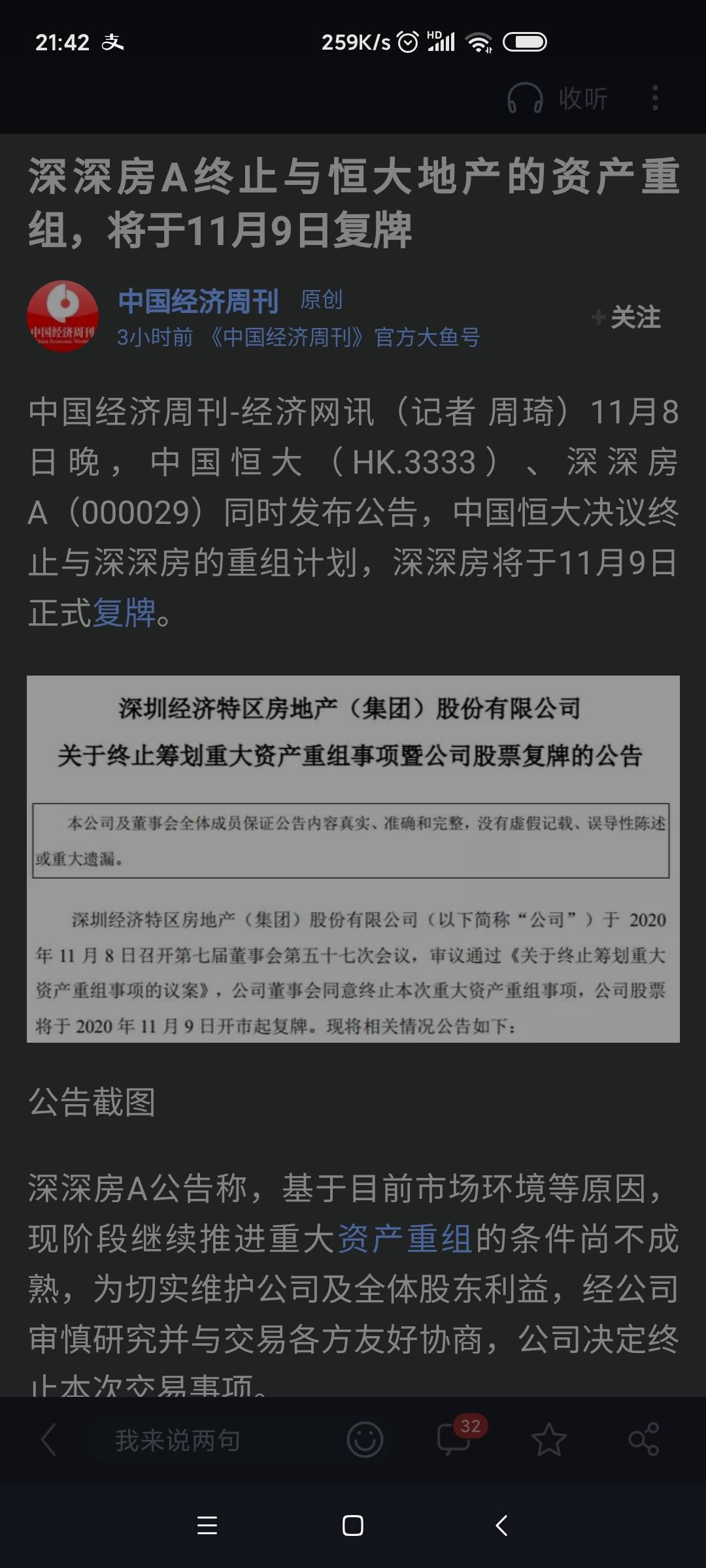Open the 复牌 keyword link
Image resolution: width=706 pixels, height=1568 pixels.
pos(124,613)
